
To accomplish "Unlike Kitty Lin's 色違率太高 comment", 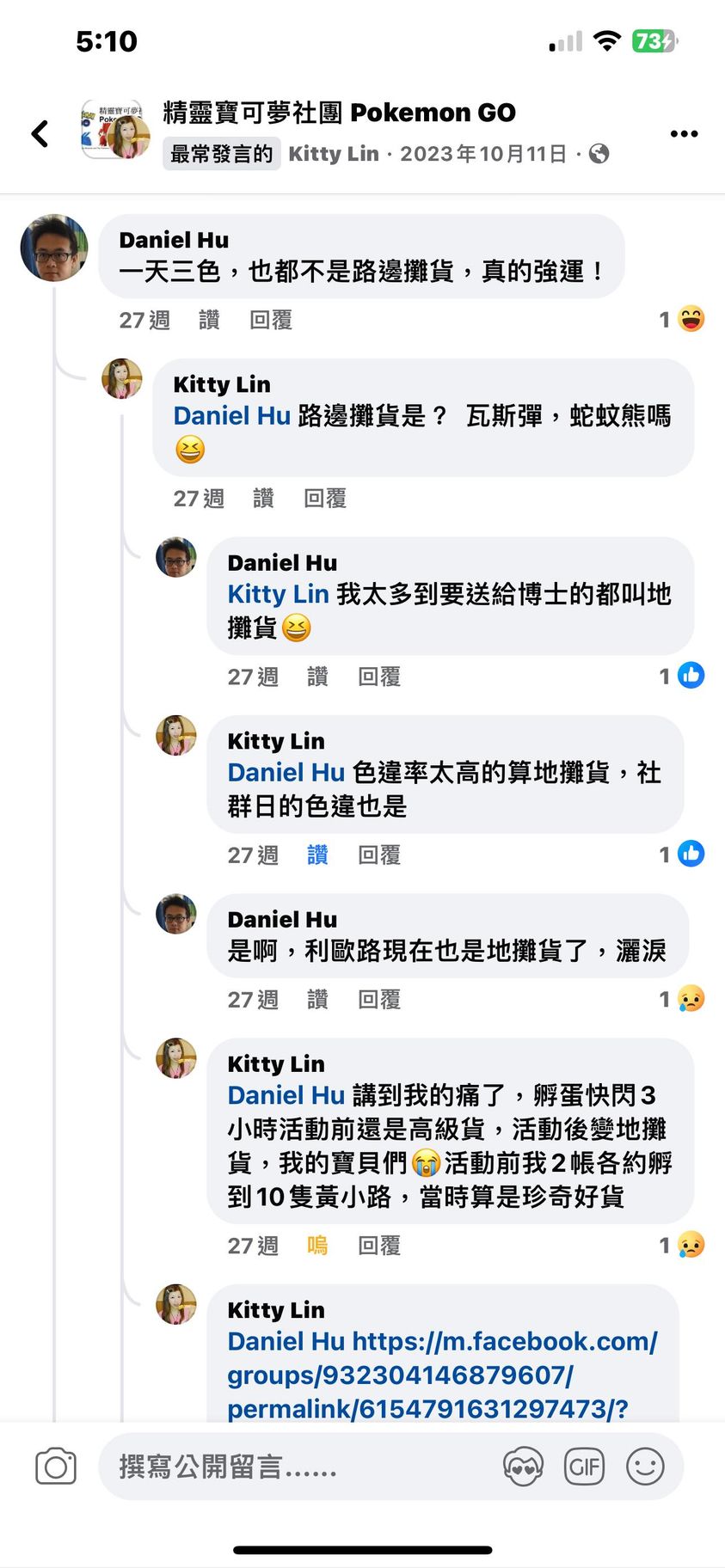I will 317,855.
